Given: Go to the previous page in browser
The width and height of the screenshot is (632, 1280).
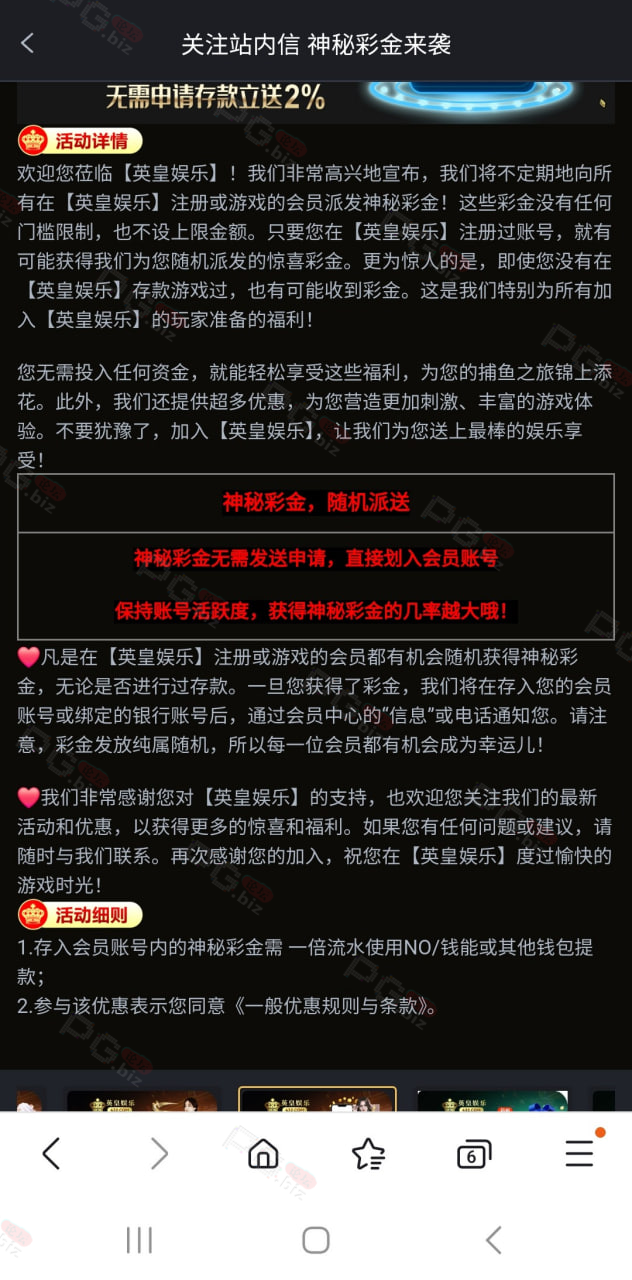Looking at the screenshot, I should pyautogui.click(x=51, y=1154).
